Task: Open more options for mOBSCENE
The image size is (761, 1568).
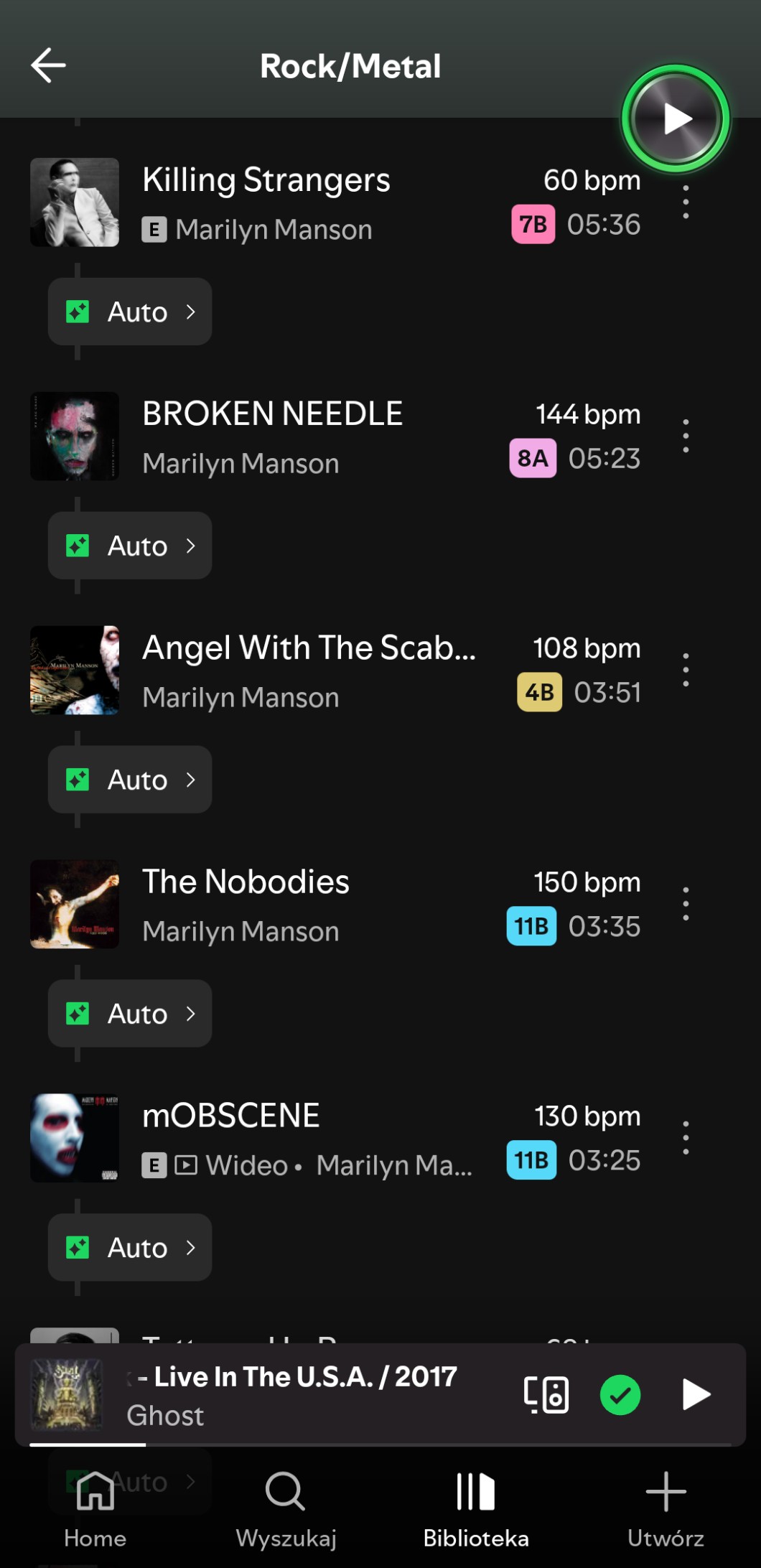Action: 686,1138
